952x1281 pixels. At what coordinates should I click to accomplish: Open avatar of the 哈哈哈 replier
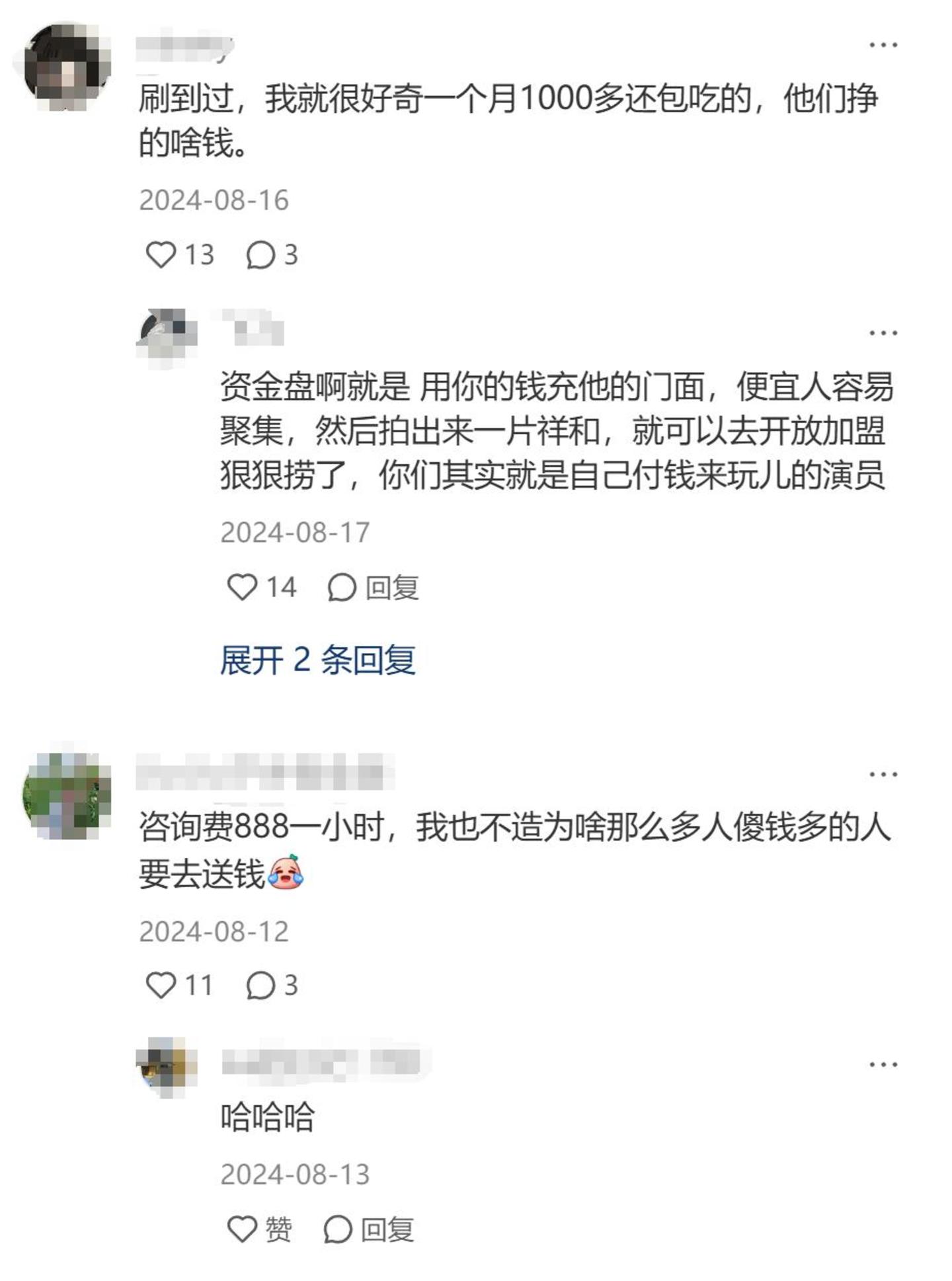click(167, 1066)
